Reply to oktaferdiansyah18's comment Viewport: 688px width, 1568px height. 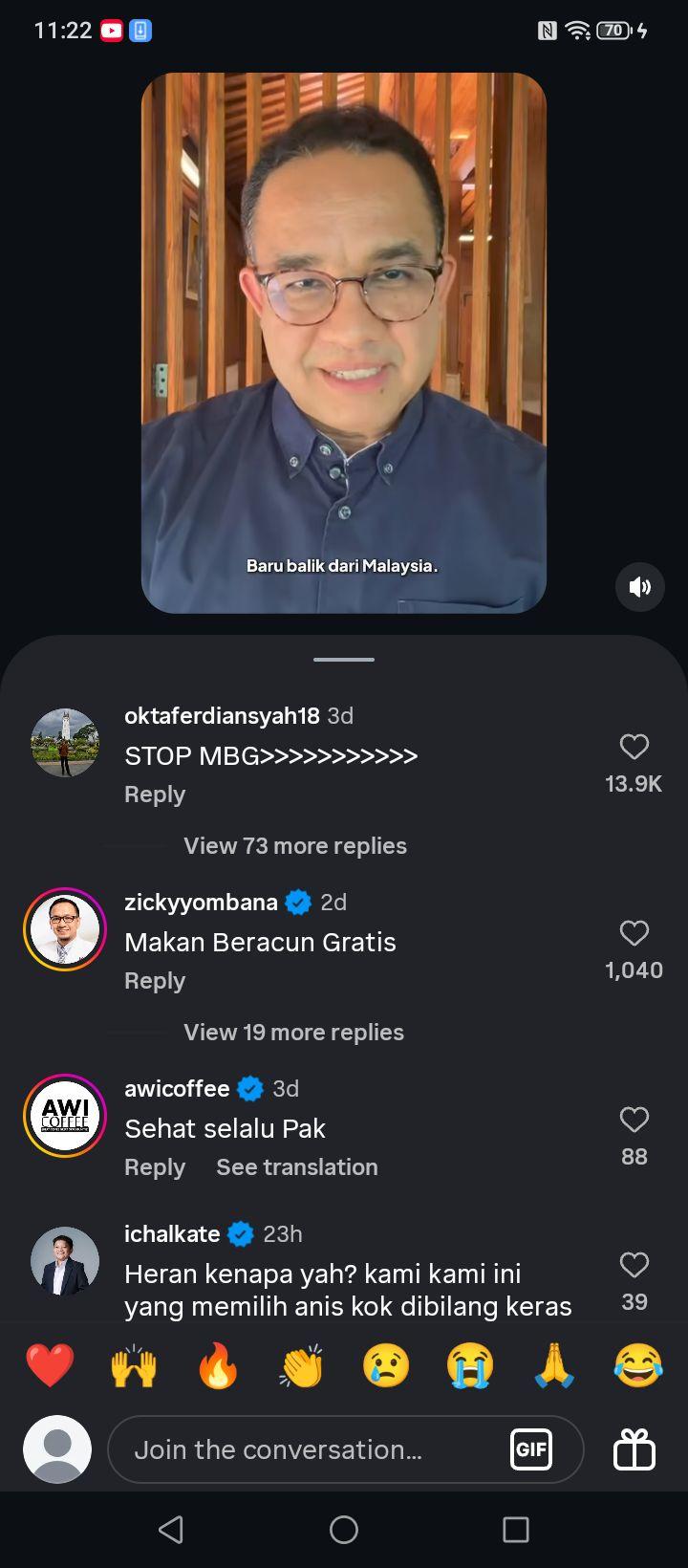point(155,795)
